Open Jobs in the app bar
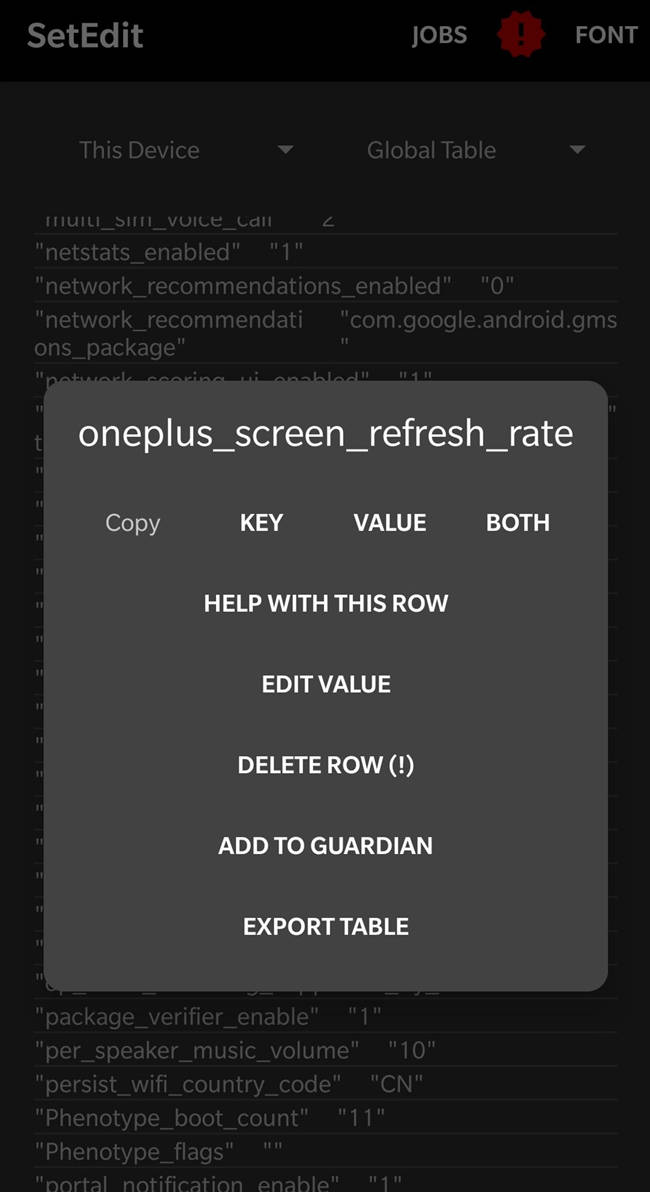 [439, 35]
